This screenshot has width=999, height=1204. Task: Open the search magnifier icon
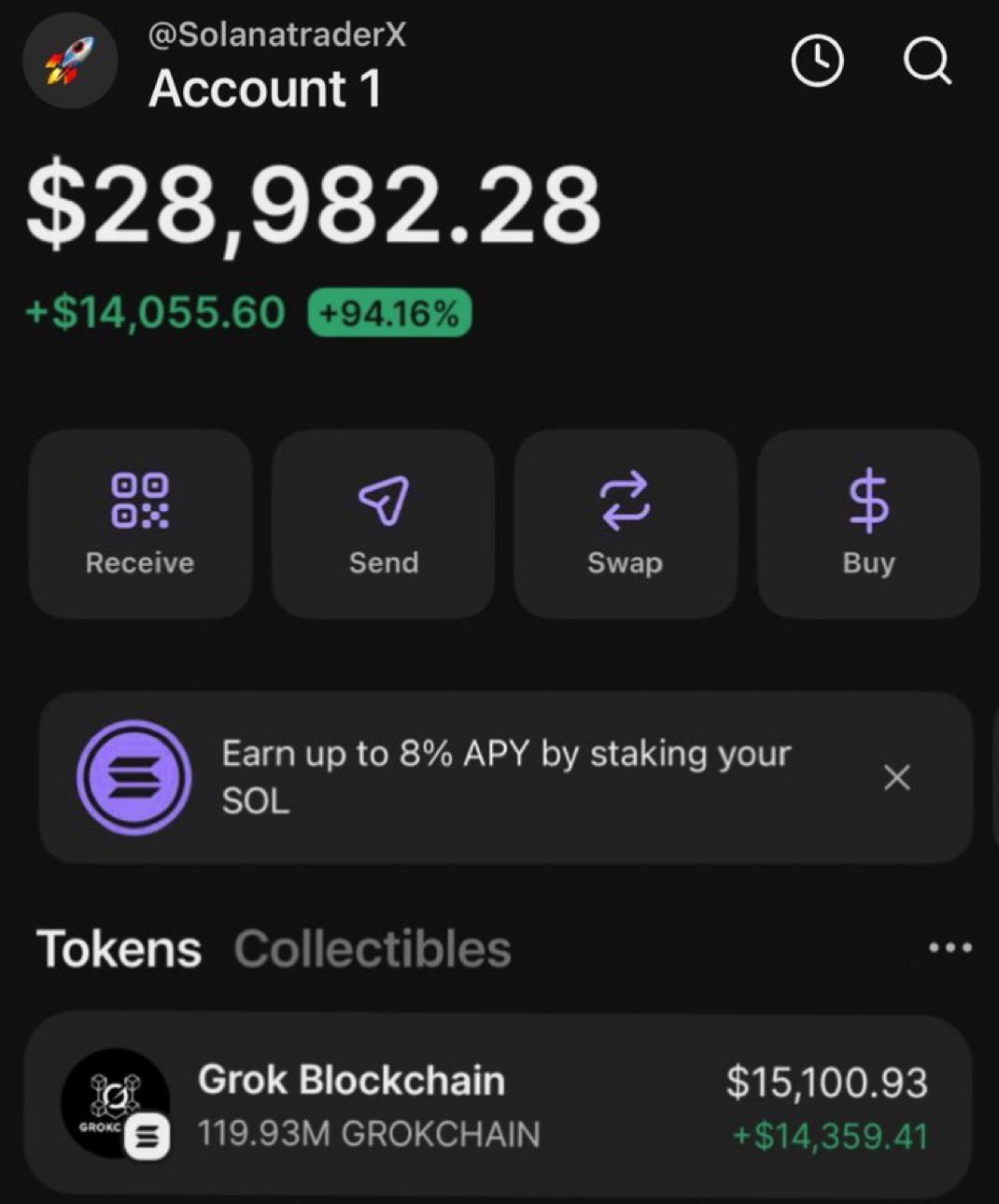coord(927,62)
